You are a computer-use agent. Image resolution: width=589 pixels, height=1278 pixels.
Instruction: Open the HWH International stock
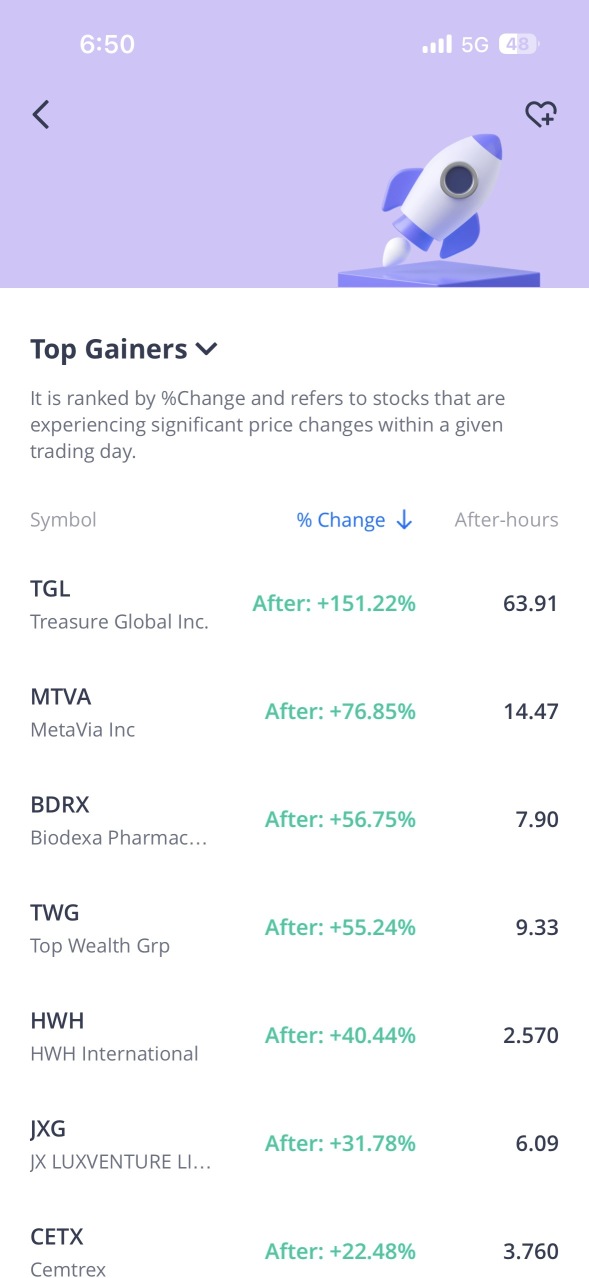pyautogui.click(x=294, y=1036)
